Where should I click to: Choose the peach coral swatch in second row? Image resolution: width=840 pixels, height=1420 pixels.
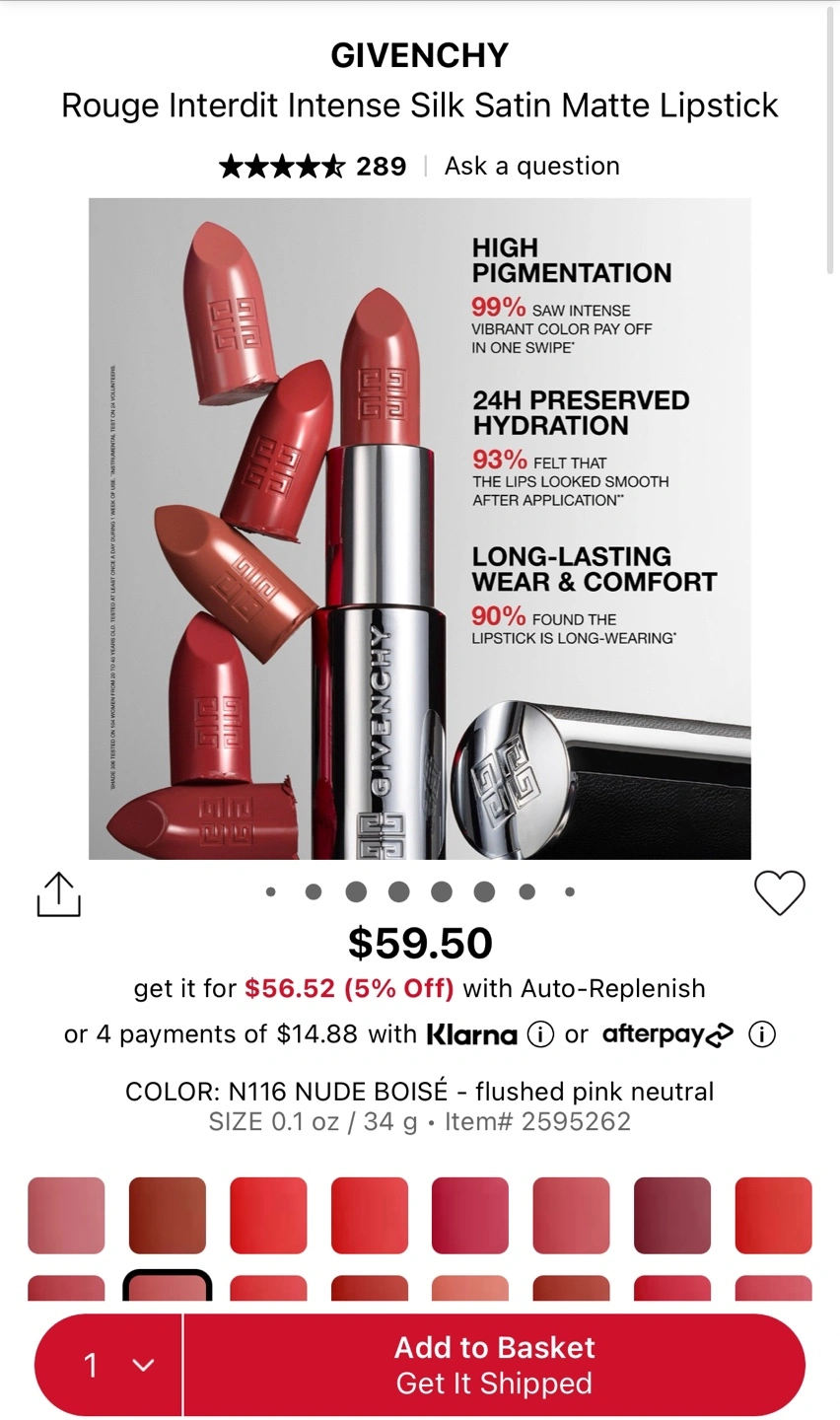470,1288
